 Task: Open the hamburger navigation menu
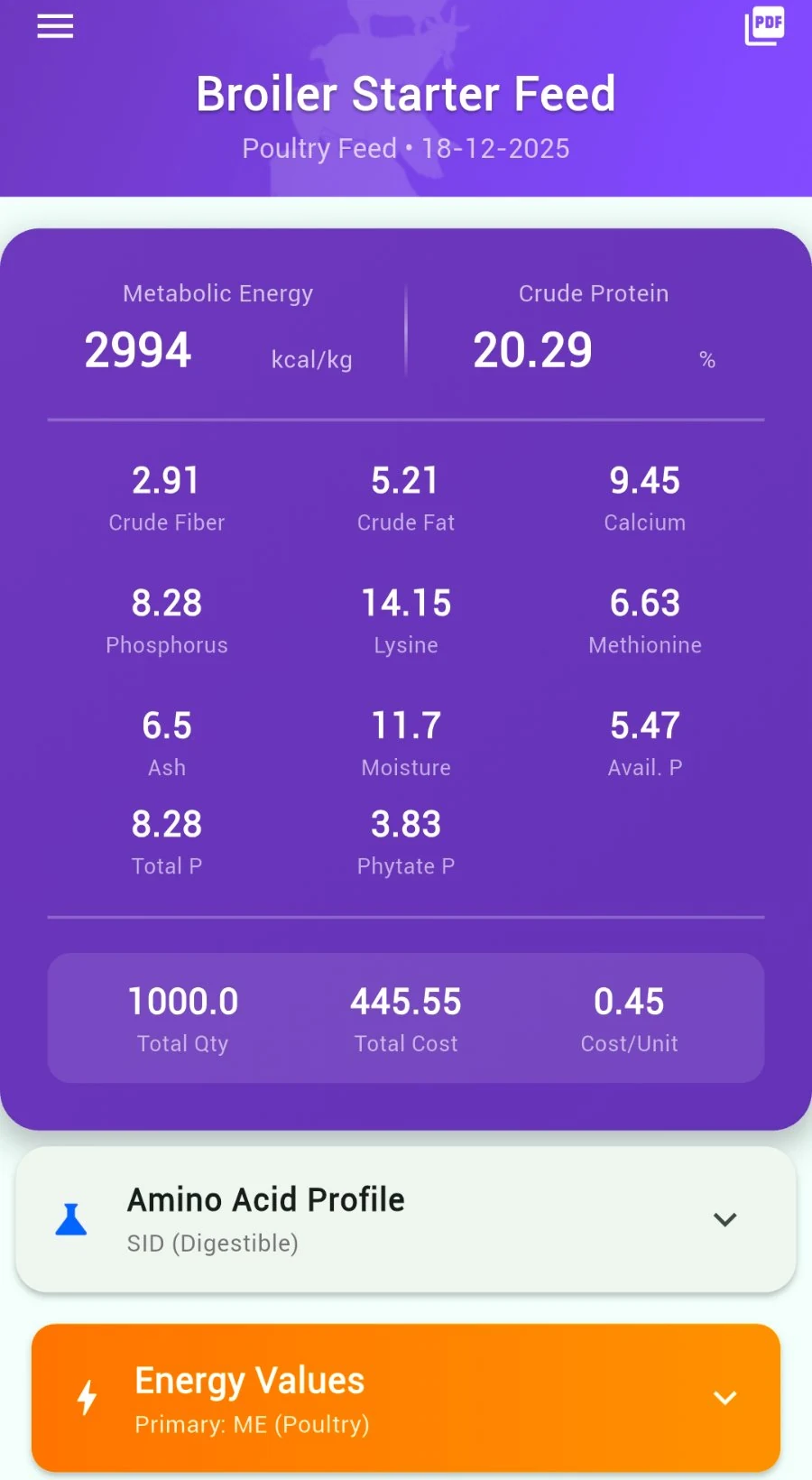55,26
